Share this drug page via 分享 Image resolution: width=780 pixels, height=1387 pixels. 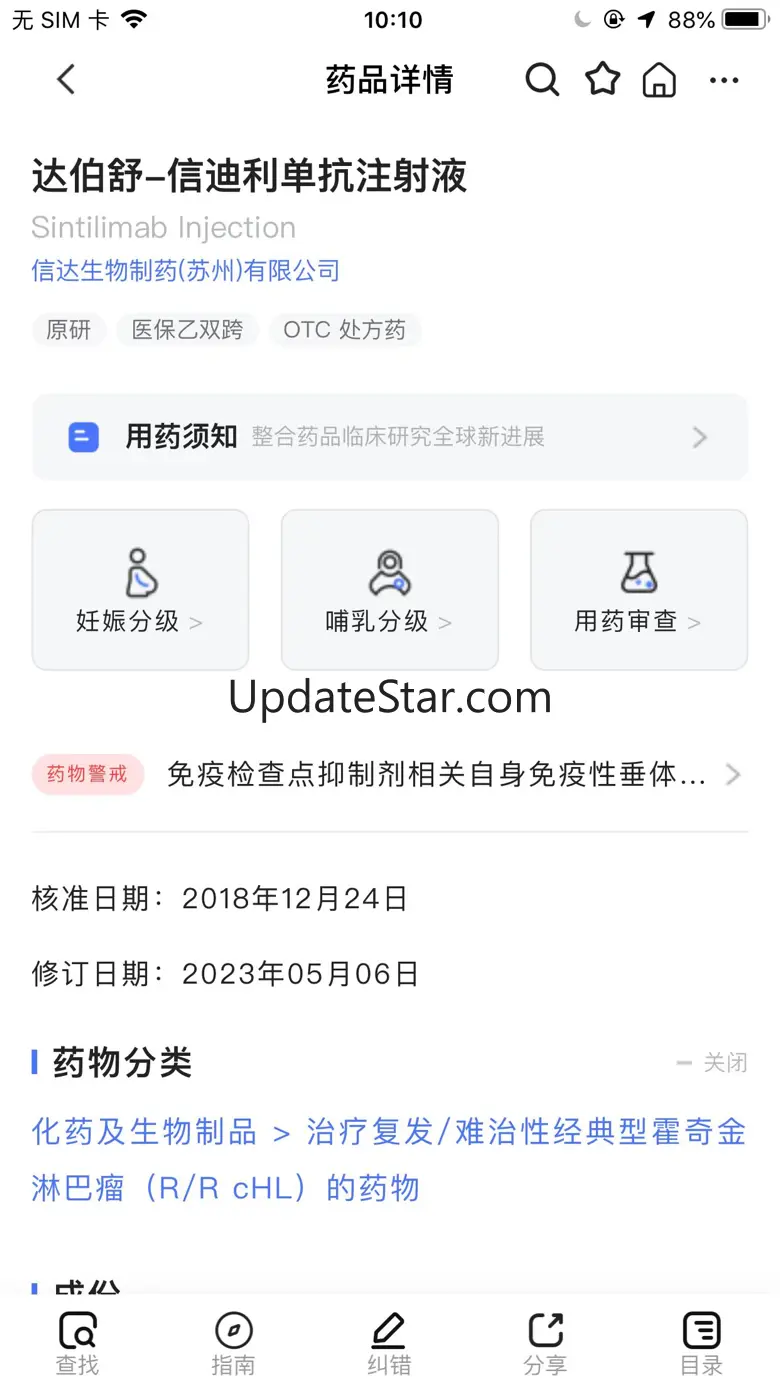(545, 1343)
